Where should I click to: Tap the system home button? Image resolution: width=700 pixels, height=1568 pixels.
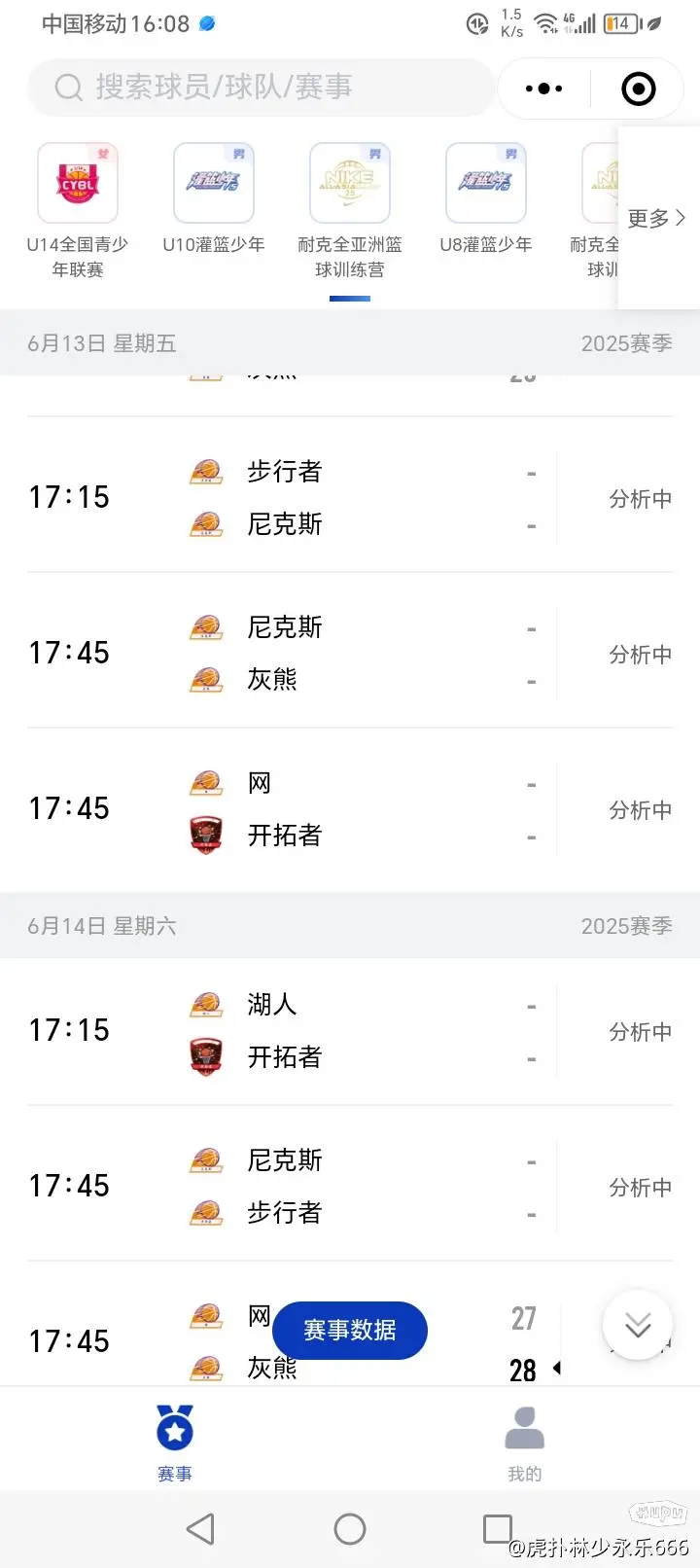click(x=350, y=1529)
